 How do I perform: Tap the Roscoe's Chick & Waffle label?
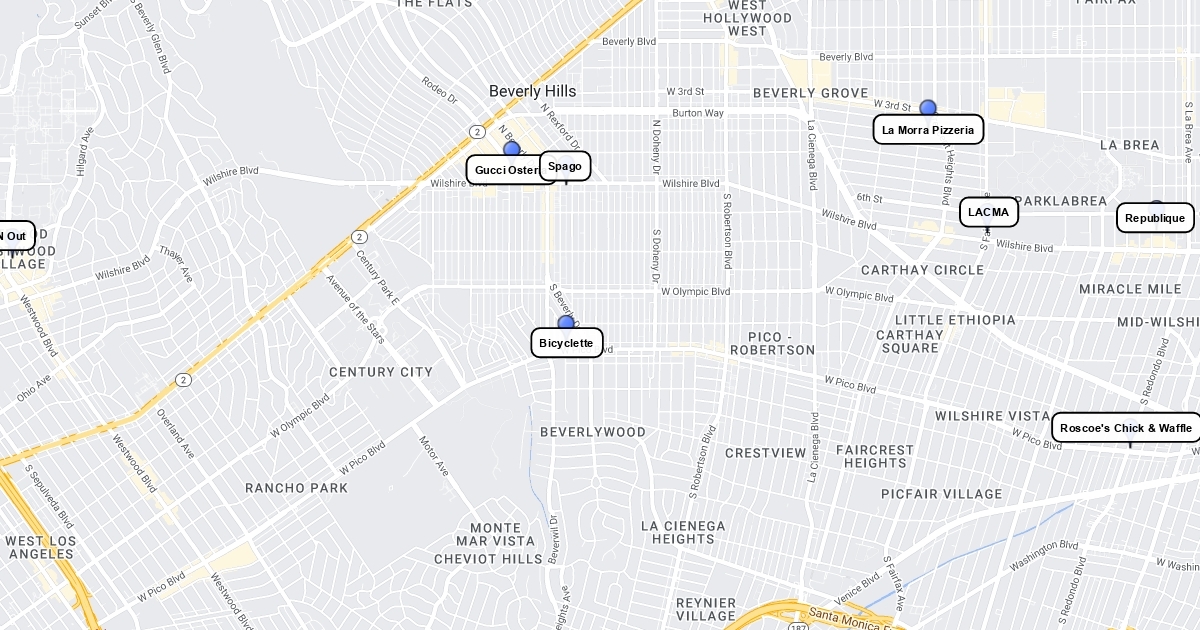(x=1125, y=428)
